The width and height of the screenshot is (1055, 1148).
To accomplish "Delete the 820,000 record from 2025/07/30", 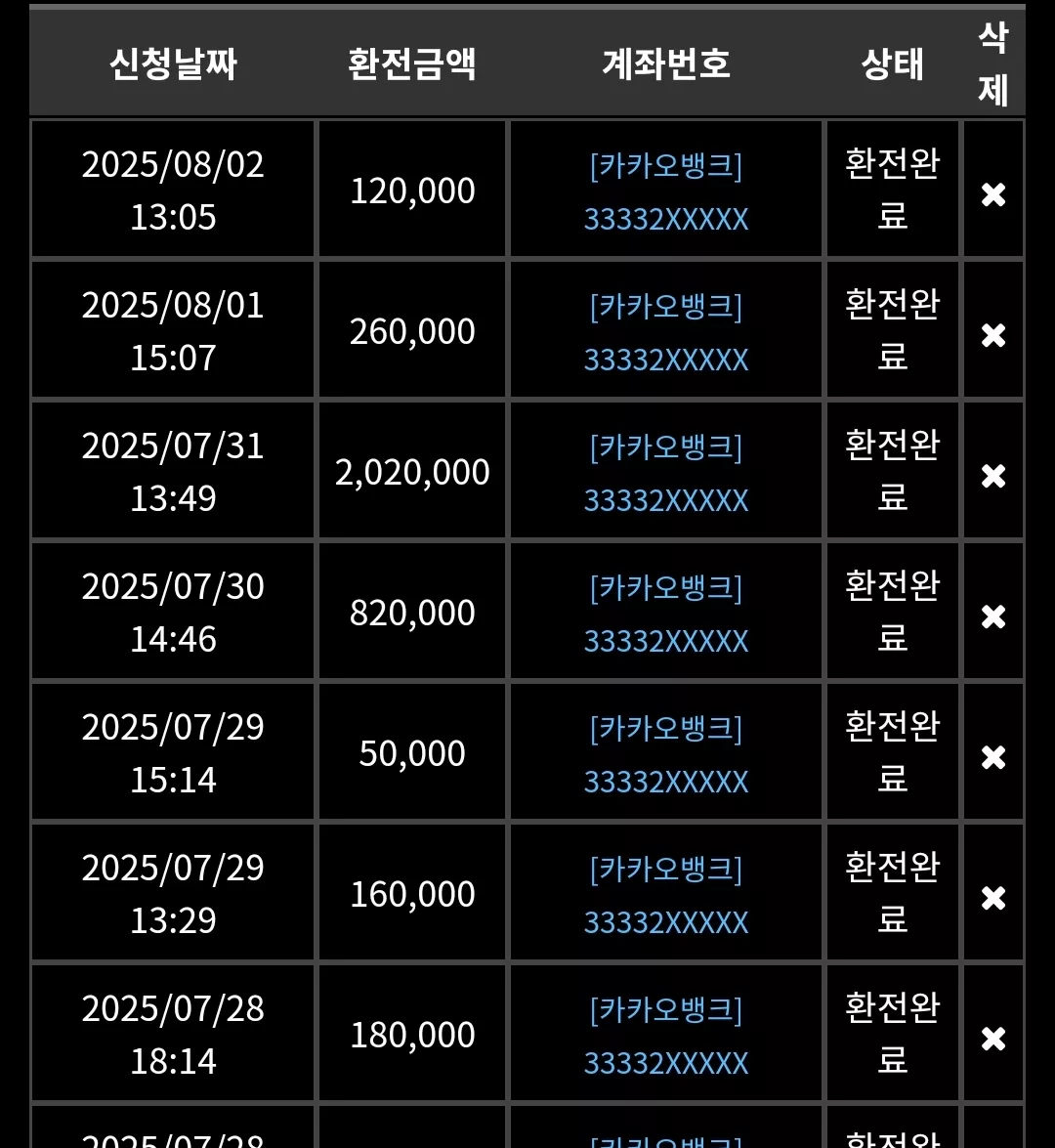I will pos(992,616).
